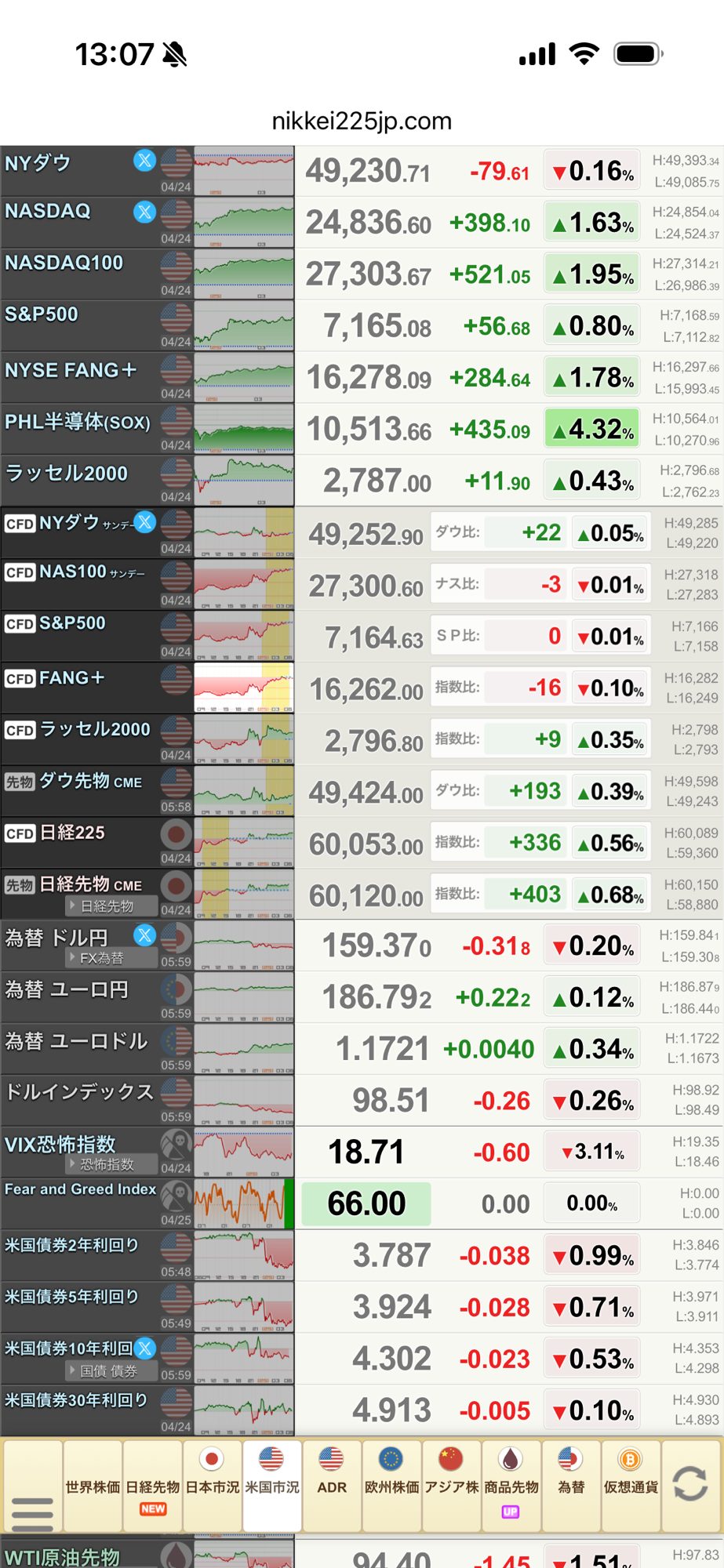Viewport: 724px width, 1568px height.
Task: Open the 恐怖指数 sub-link
Action: [107, 1164]
